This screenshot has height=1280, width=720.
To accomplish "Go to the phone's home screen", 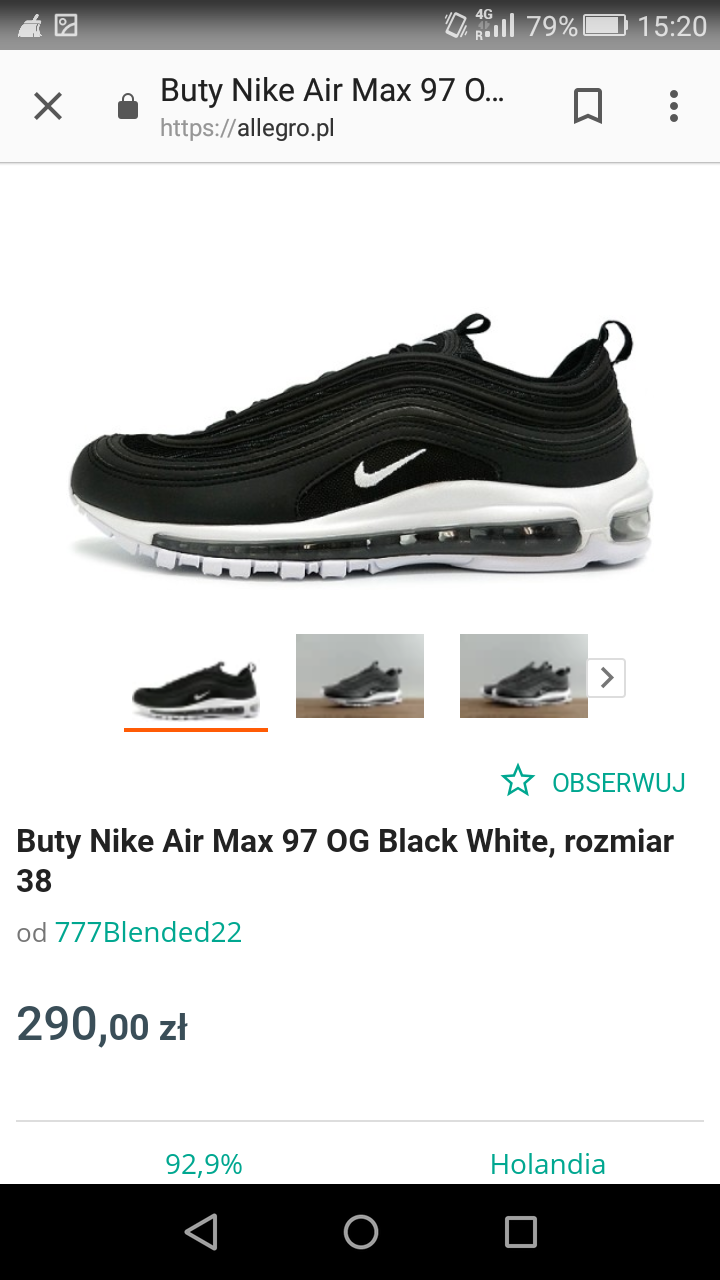I will pyautogui.click(x=360, y=1232).
